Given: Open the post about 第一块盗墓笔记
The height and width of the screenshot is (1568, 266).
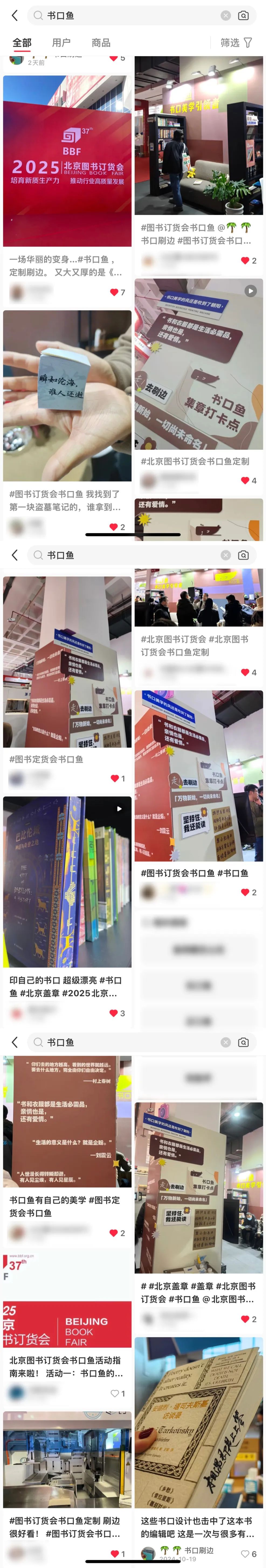Looking at the screenshot, I should pyautogui.click(x=67, y=396).
